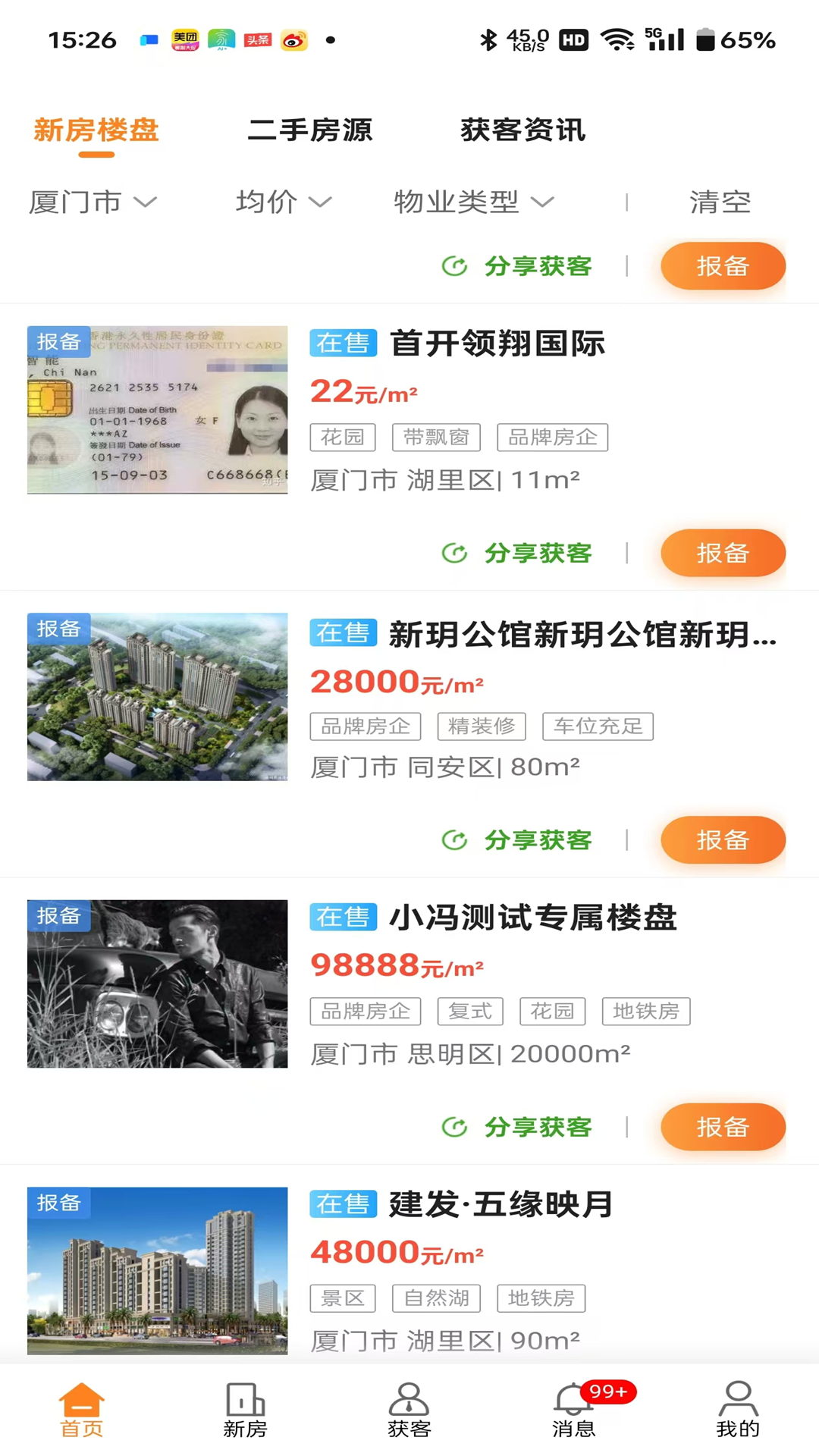Screen dimensions: 819x1456
Task: Open the 均价 price filter dropdown
Action: coord(284,202)
